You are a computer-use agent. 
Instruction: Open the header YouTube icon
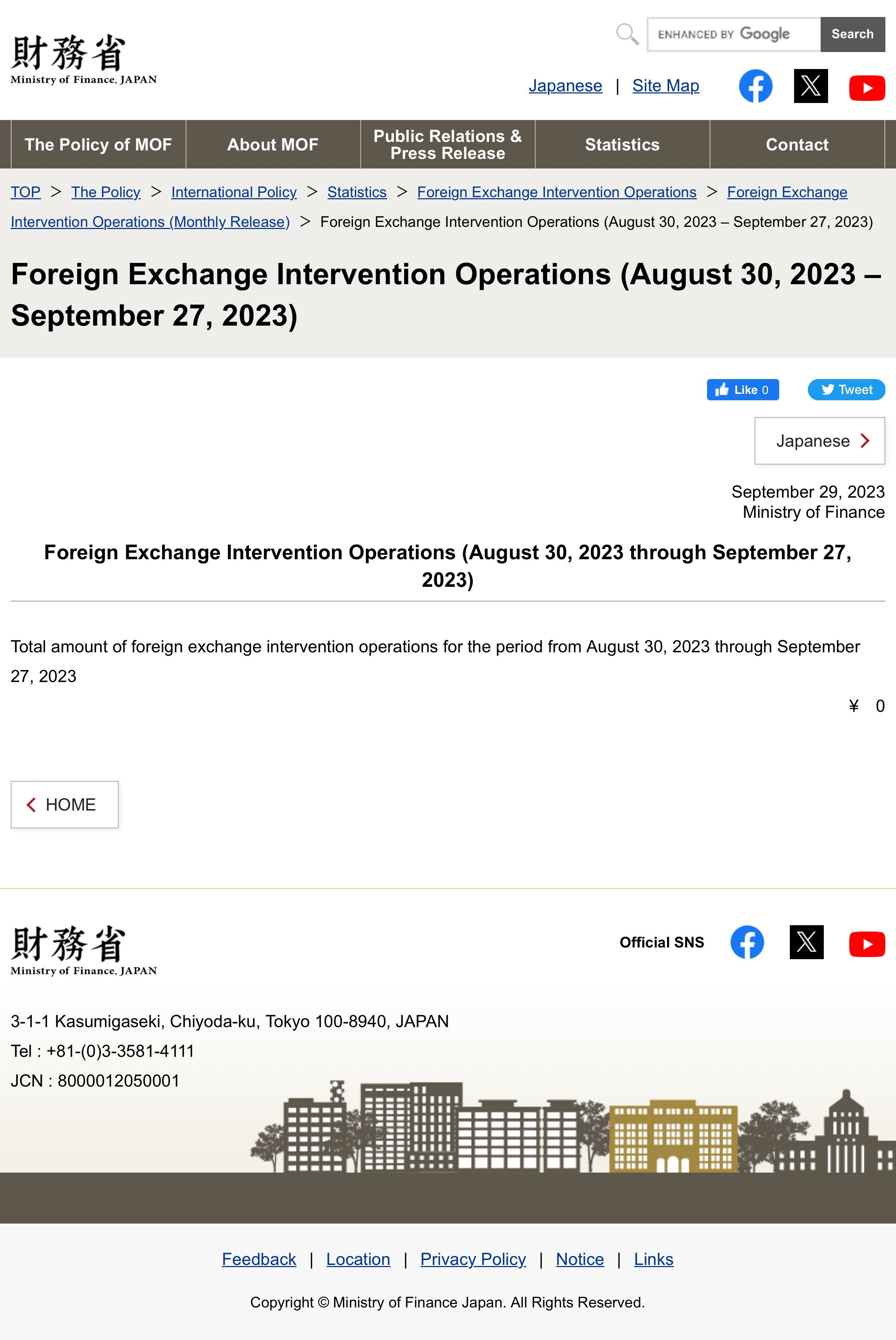[x=867, y=88]
